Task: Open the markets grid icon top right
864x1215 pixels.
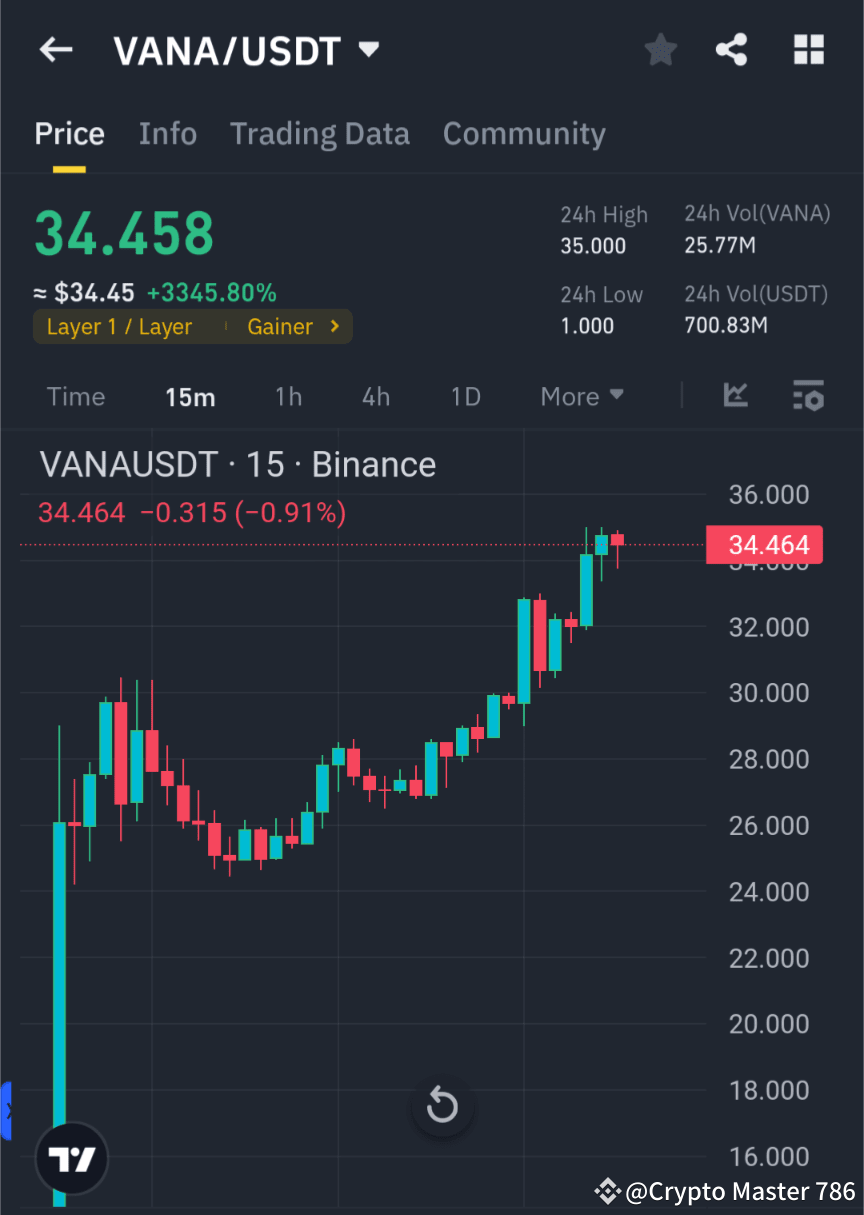Action: tap(808, 49)
